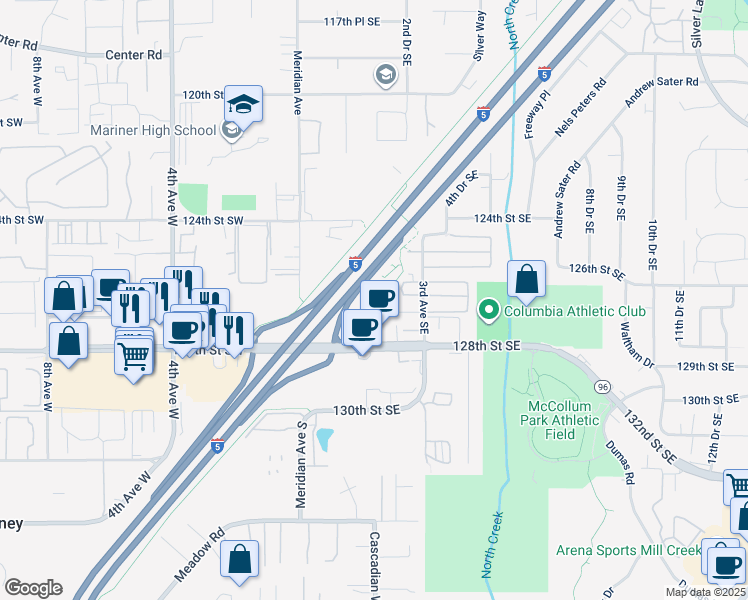
Task: Tap the Columbia Athletic Club place pin
Action: [488, 310]
